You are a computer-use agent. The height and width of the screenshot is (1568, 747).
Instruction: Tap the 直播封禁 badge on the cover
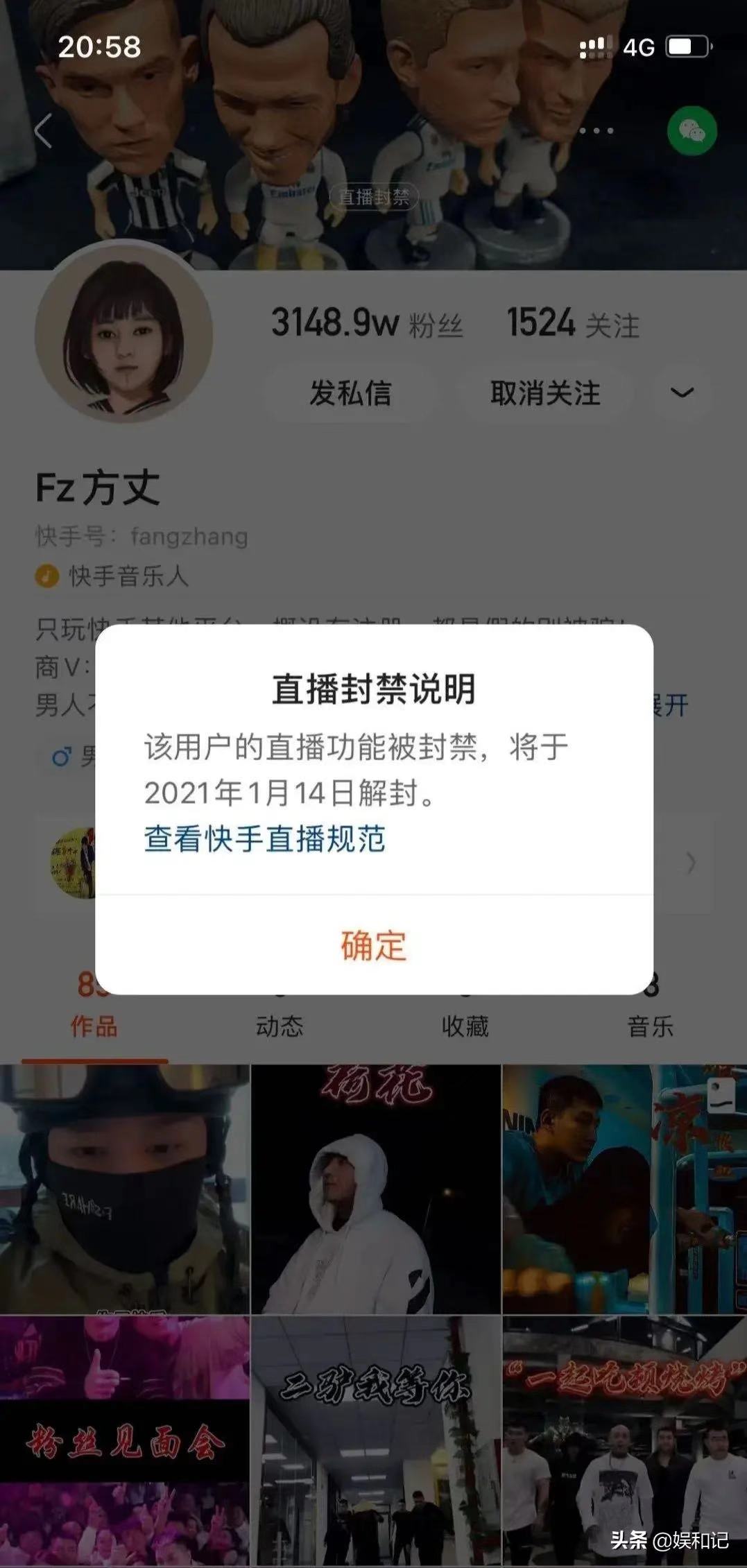374,197
